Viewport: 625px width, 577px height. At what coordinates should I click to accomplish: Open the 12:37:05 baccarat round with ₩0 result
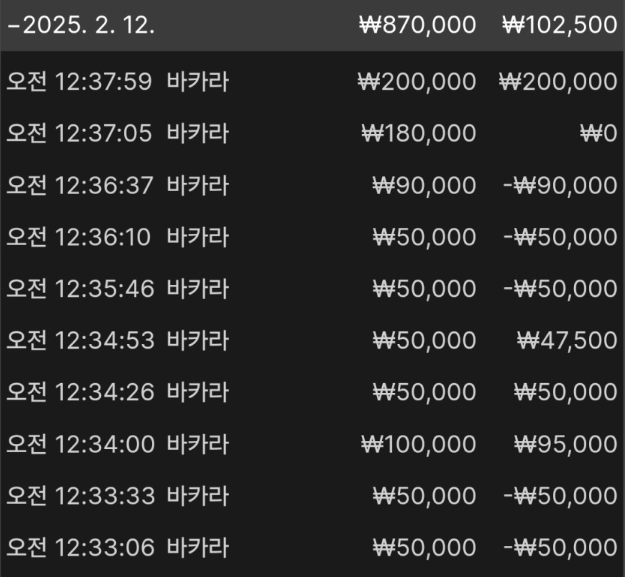click(x=312, y=133)
